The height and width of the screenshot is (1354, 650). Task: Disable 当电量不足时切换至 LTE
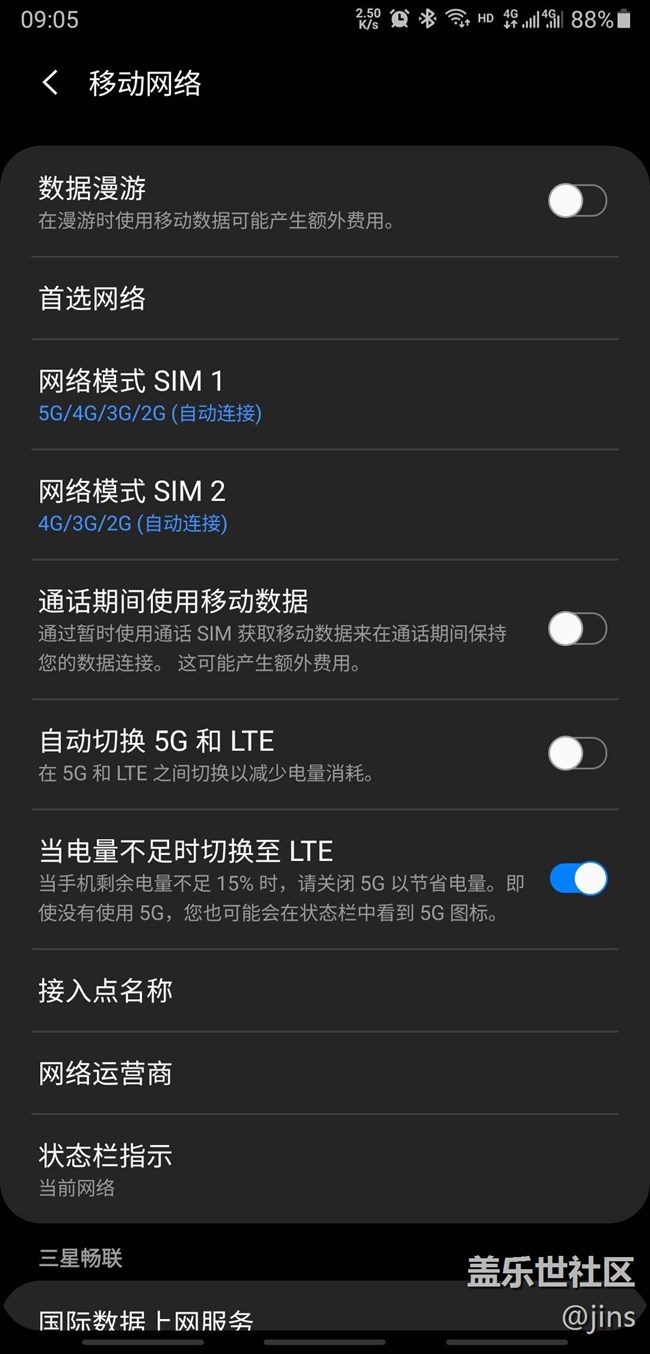coord(577,879)
